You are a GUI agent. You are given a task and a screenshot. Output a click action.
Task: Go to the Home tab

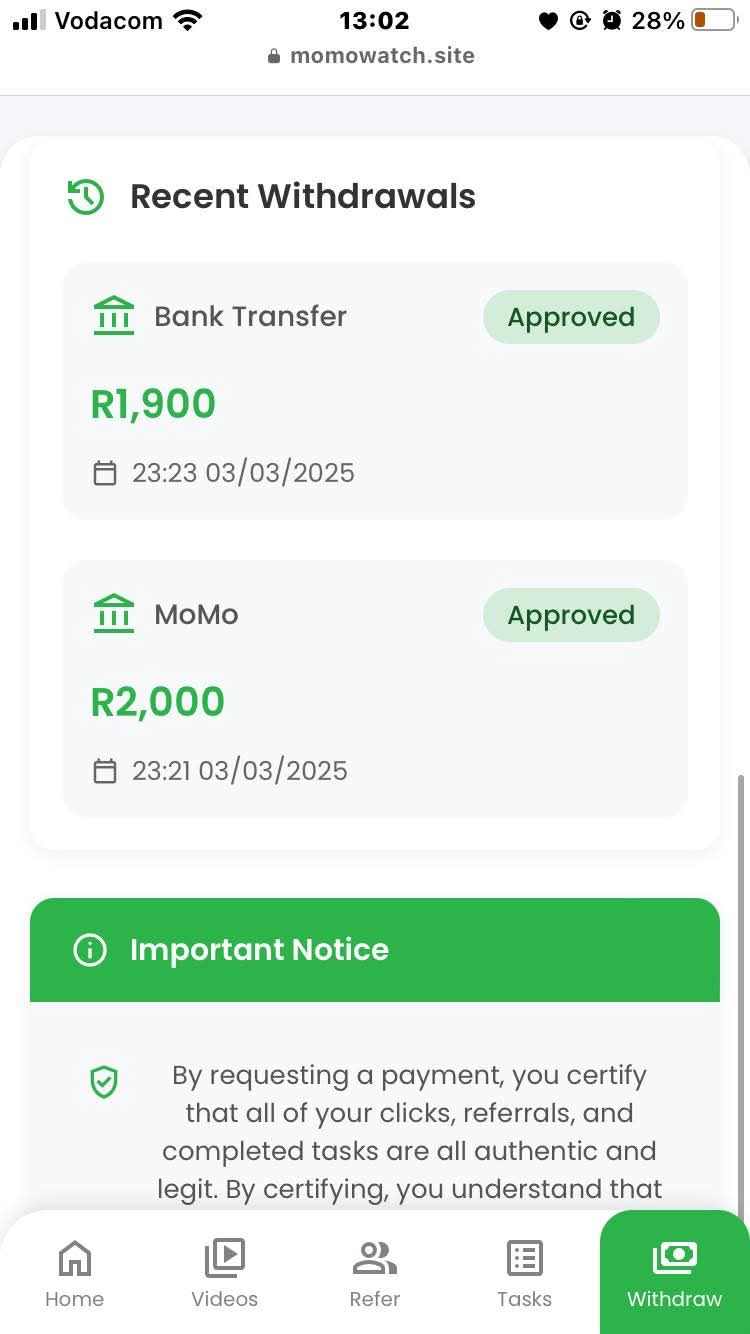[x=75, y=1273]
